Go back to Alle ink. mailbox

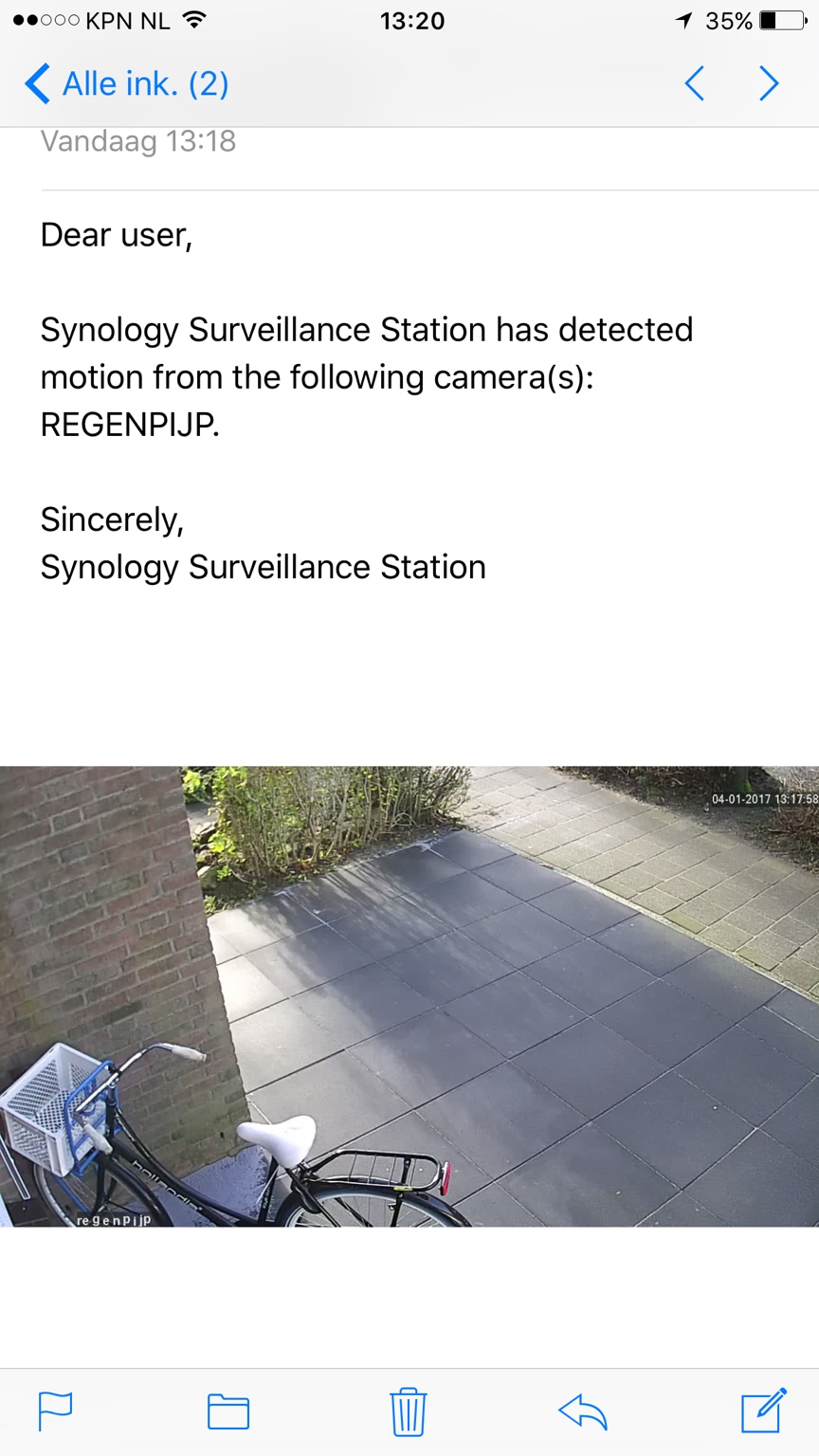[x=128, y=84]
